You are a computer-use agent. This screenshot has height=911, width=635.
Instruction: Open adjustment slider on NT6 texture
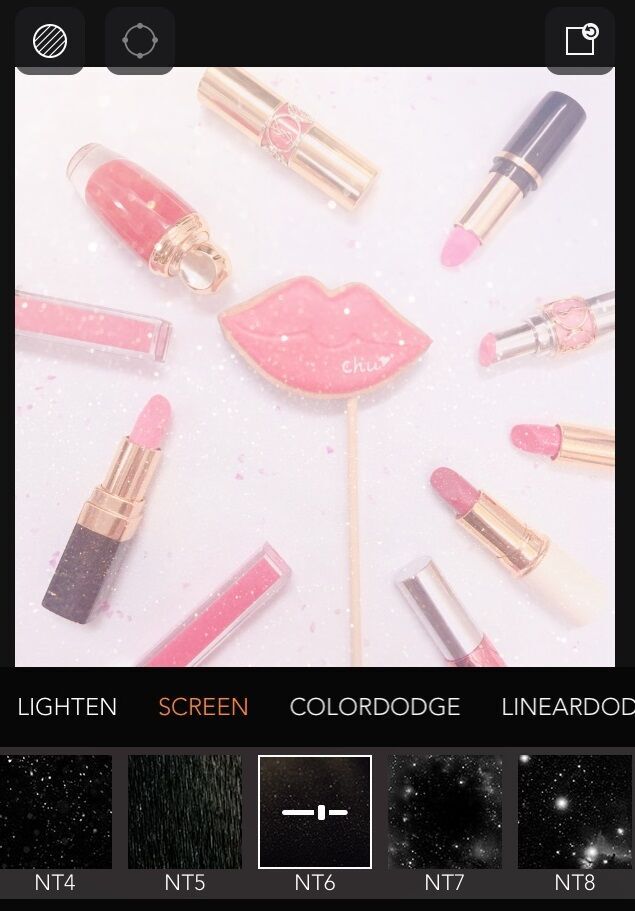pos(315,812)
